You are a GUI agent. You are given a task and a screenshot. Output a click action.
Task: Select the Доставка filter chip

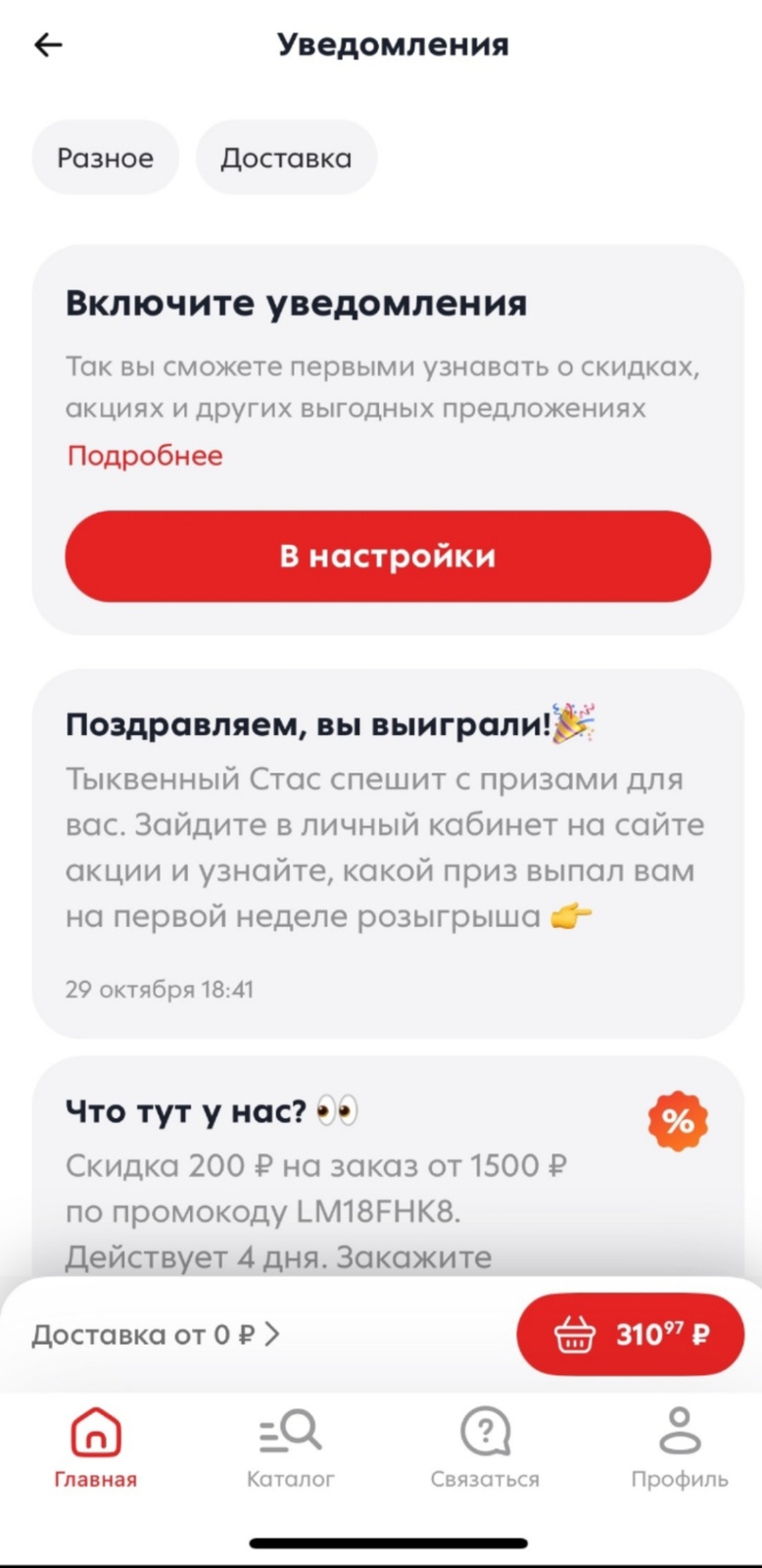click(286, 158)
